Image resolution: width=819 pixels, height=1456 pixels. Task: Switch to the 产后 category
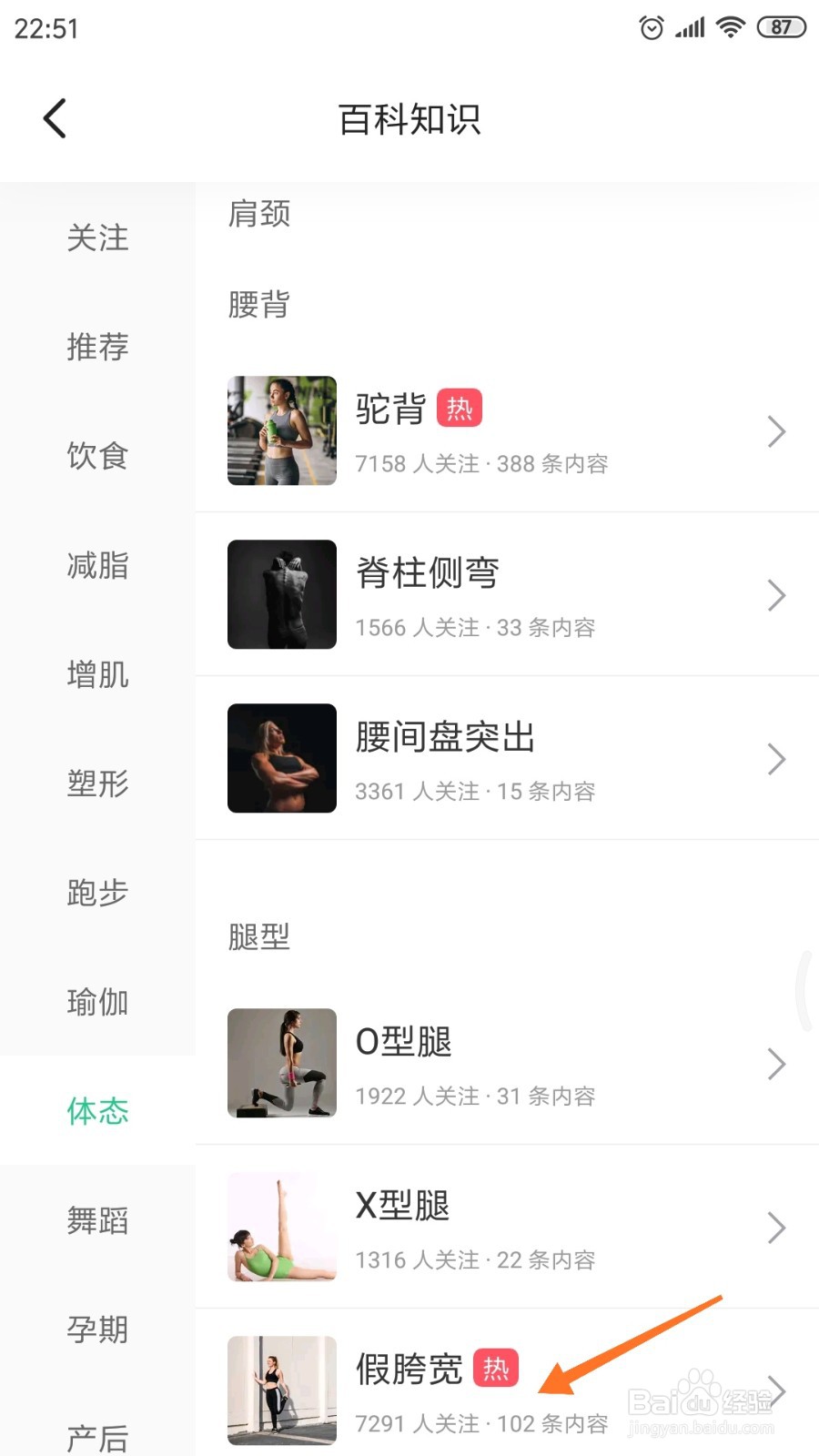pos(97,1436)
